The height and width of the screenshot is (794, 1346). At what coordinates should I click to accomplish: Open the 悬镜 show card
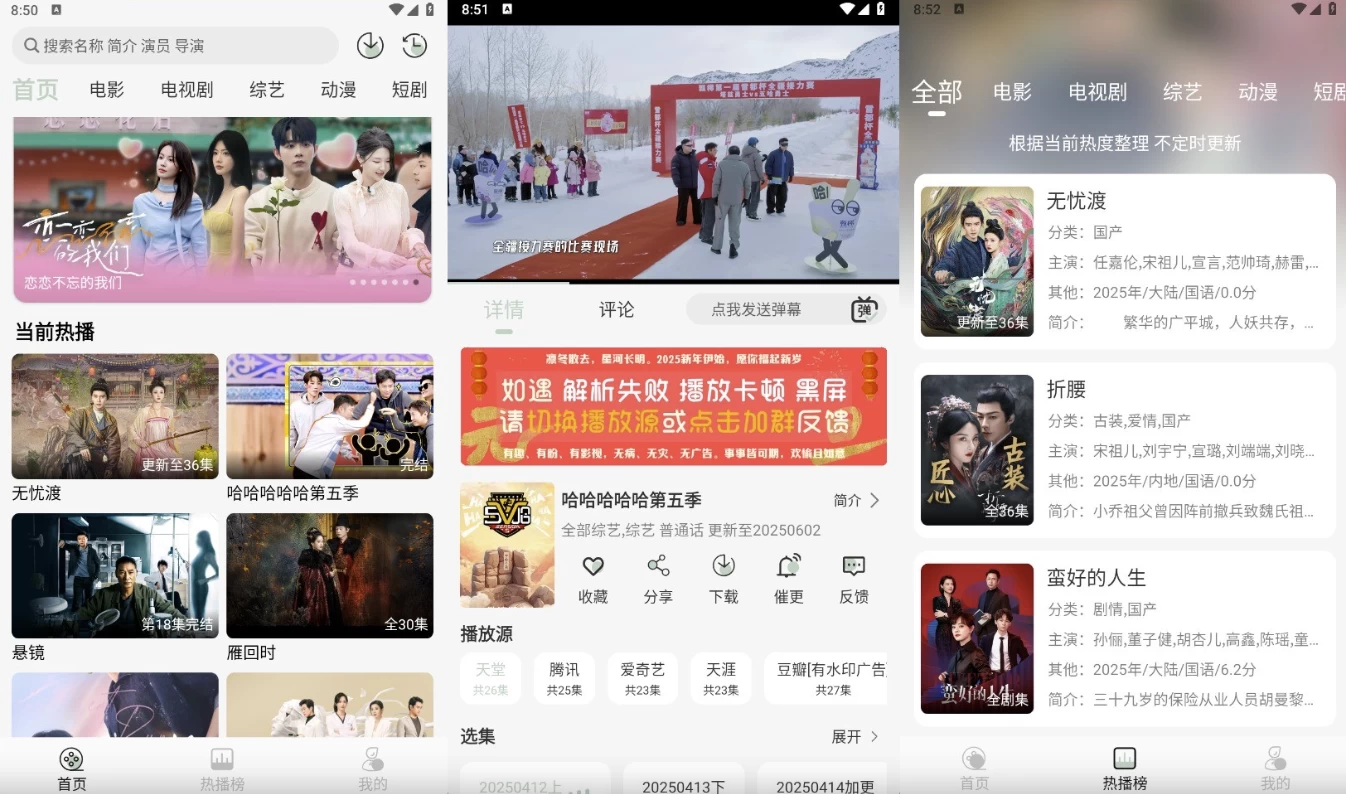pyautogui.click(x=115, y=576)
